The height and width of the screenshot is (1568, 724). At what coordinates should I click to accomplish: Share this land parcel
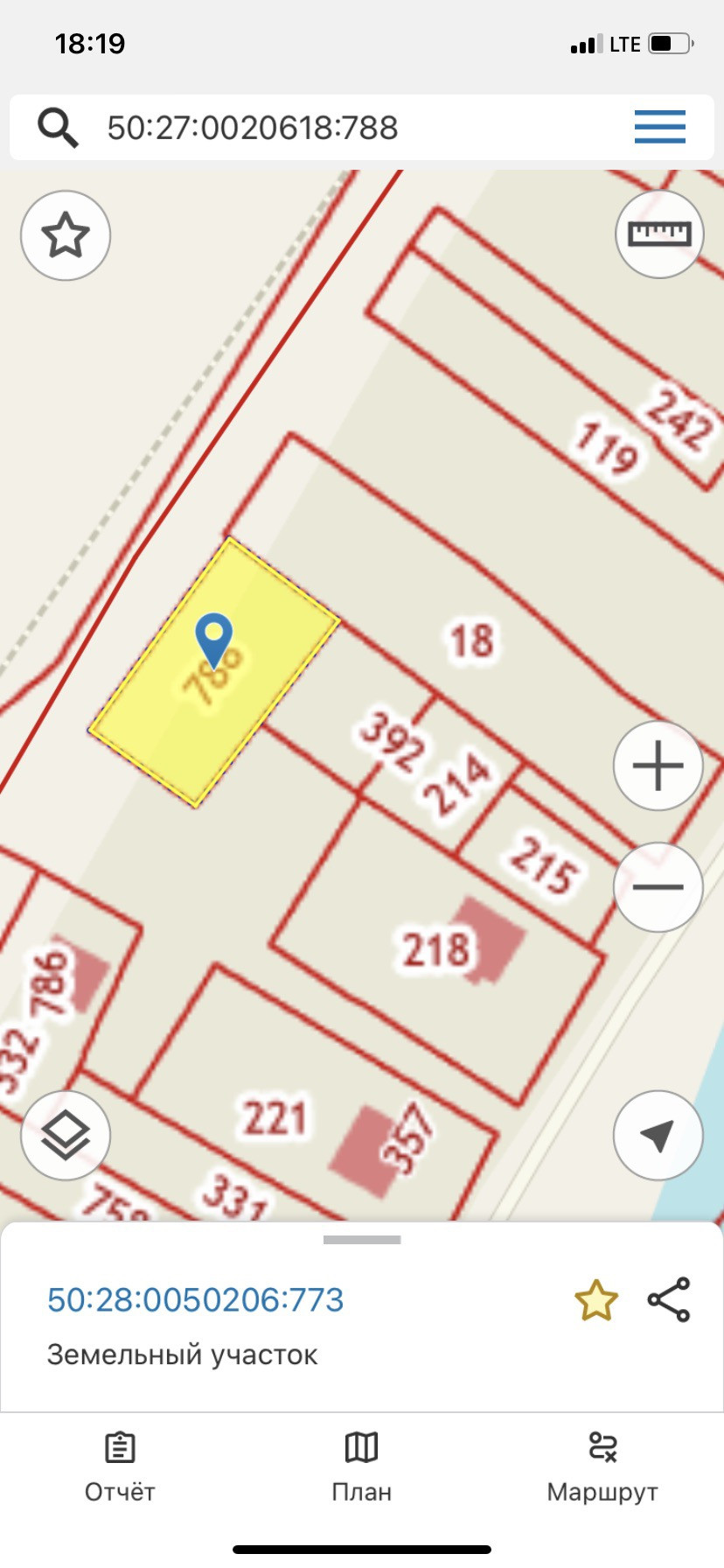coord(669,1299)
